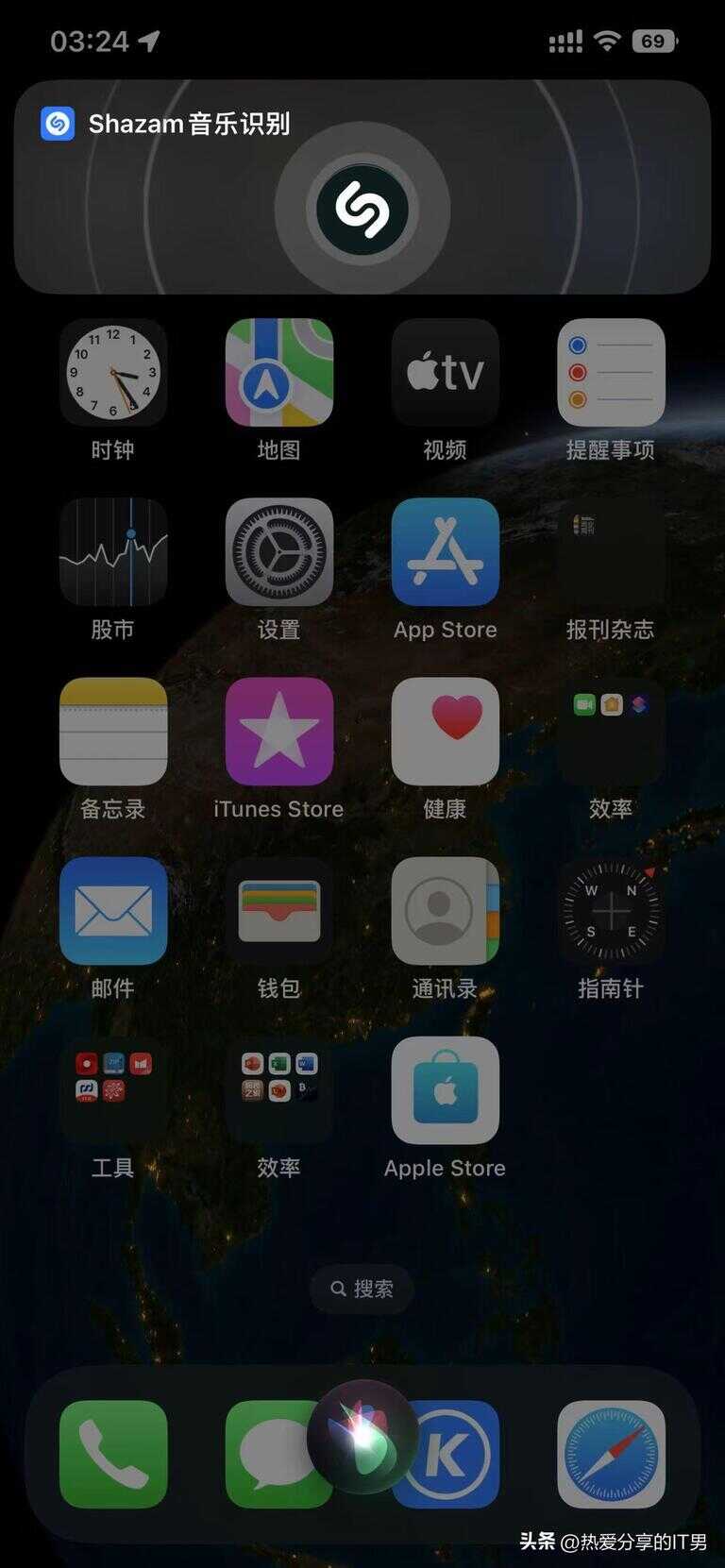
Task: Open Reminders (提醒事项)
Action: (611, 373)
